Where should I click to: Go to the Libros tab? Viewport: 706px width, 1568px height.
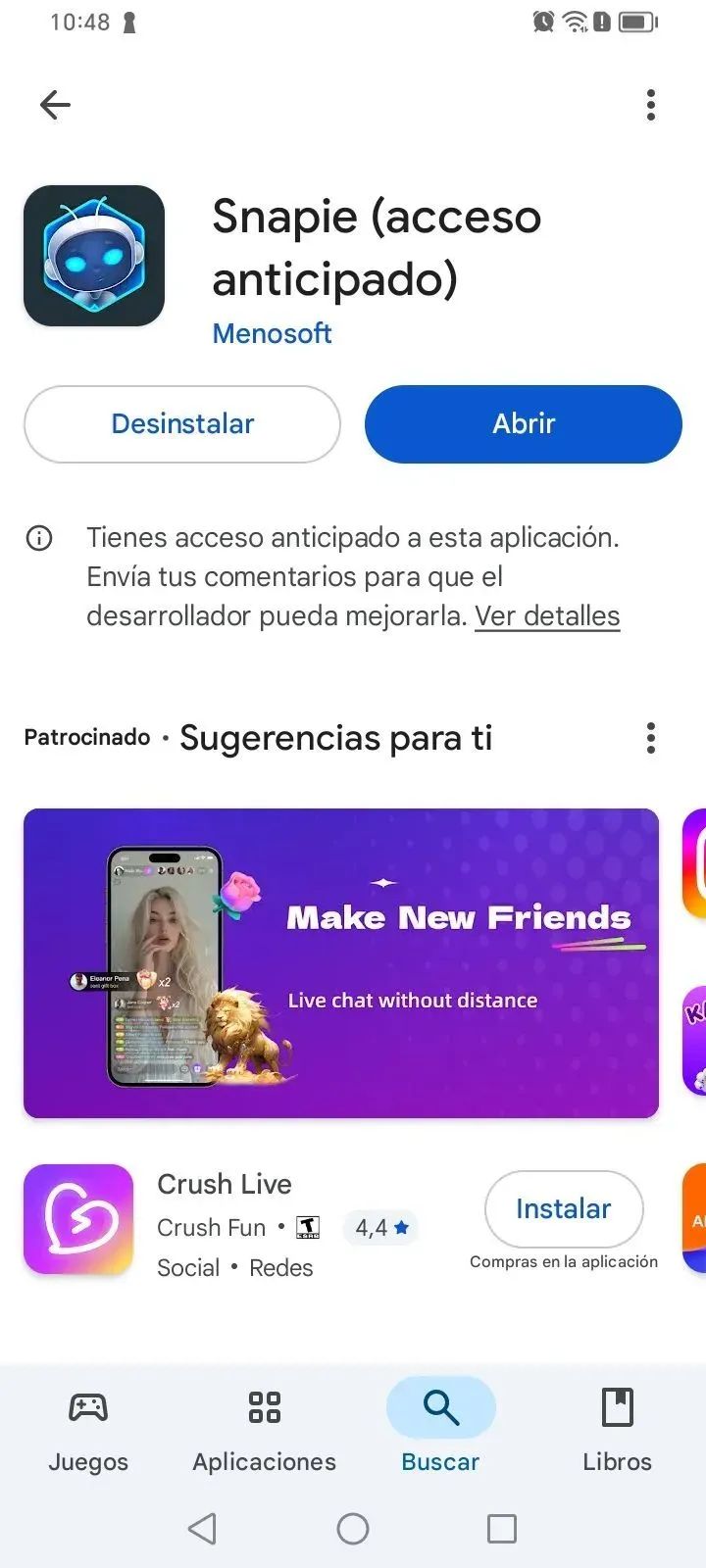[x=617, y=1431]
